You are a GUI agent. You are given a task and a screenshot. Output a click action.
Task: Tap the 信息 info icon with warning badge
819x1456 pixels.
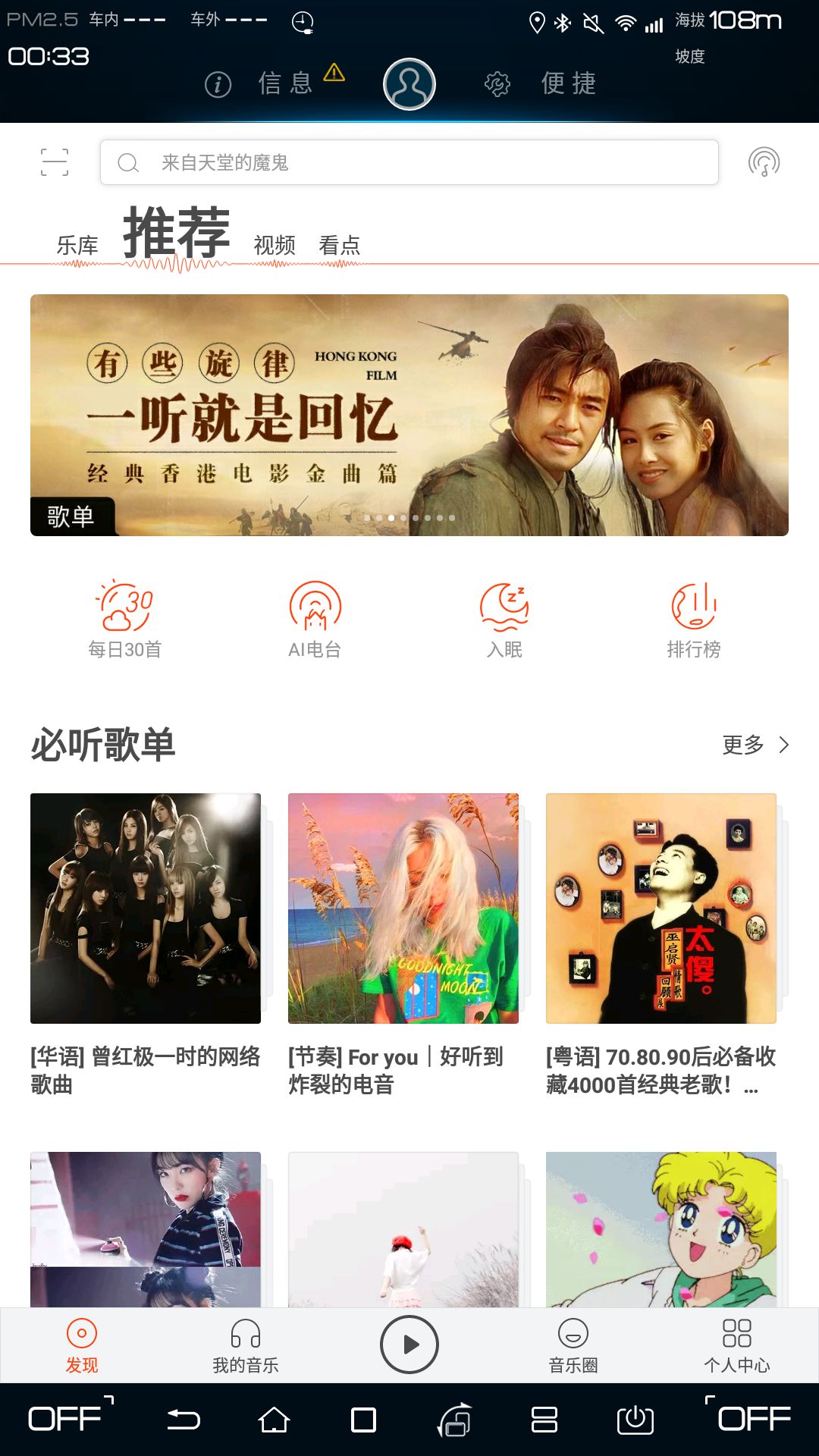click(219, 85)
